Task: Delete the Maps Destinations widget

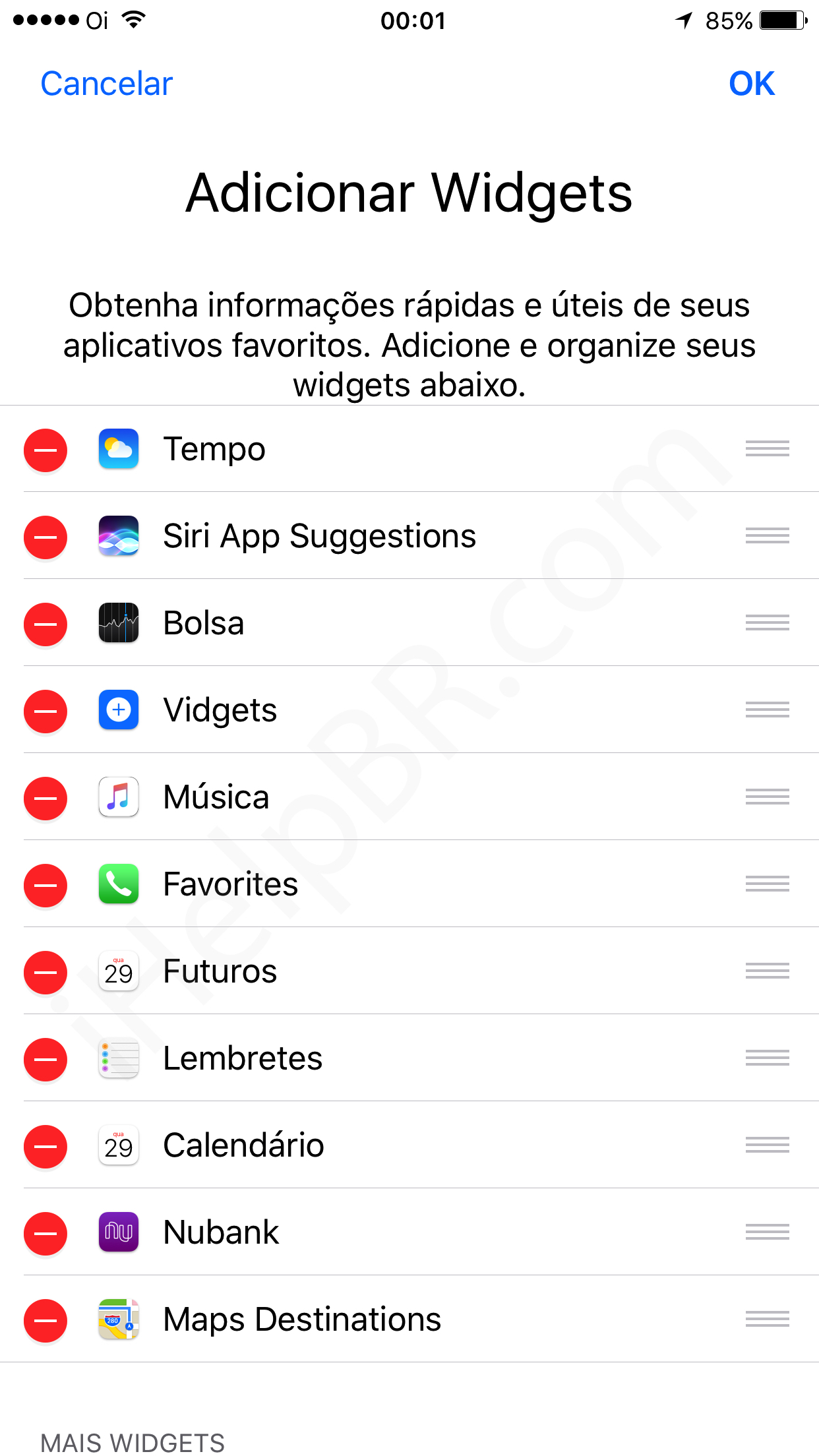Action: pos(45,1321)
